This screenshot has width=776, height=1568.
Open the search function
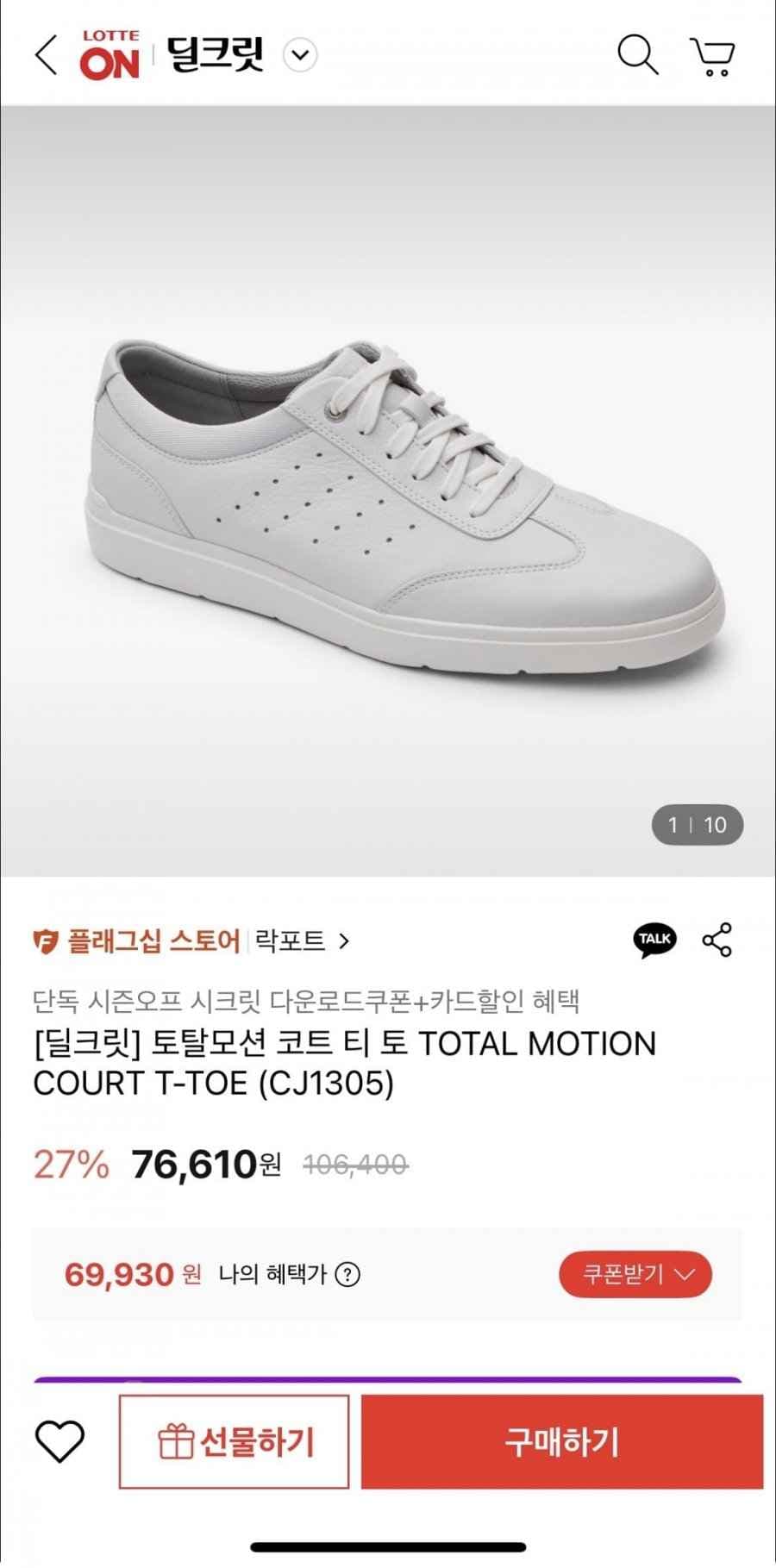[638, 54]
